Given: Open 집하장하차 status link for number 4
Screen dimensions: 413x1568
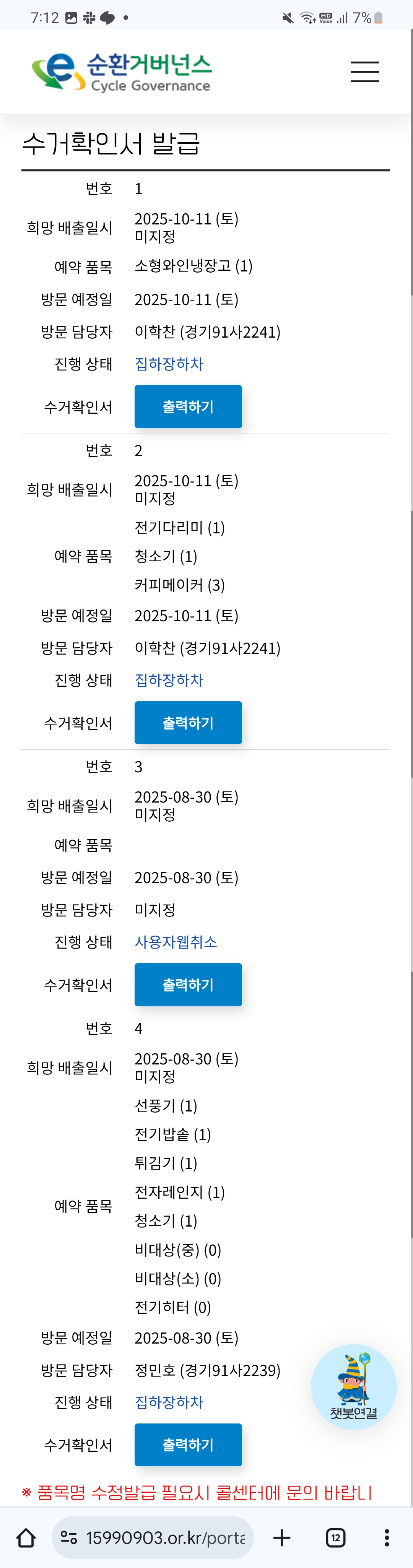Looking at the screenshot, I should tap(169, 1402).
